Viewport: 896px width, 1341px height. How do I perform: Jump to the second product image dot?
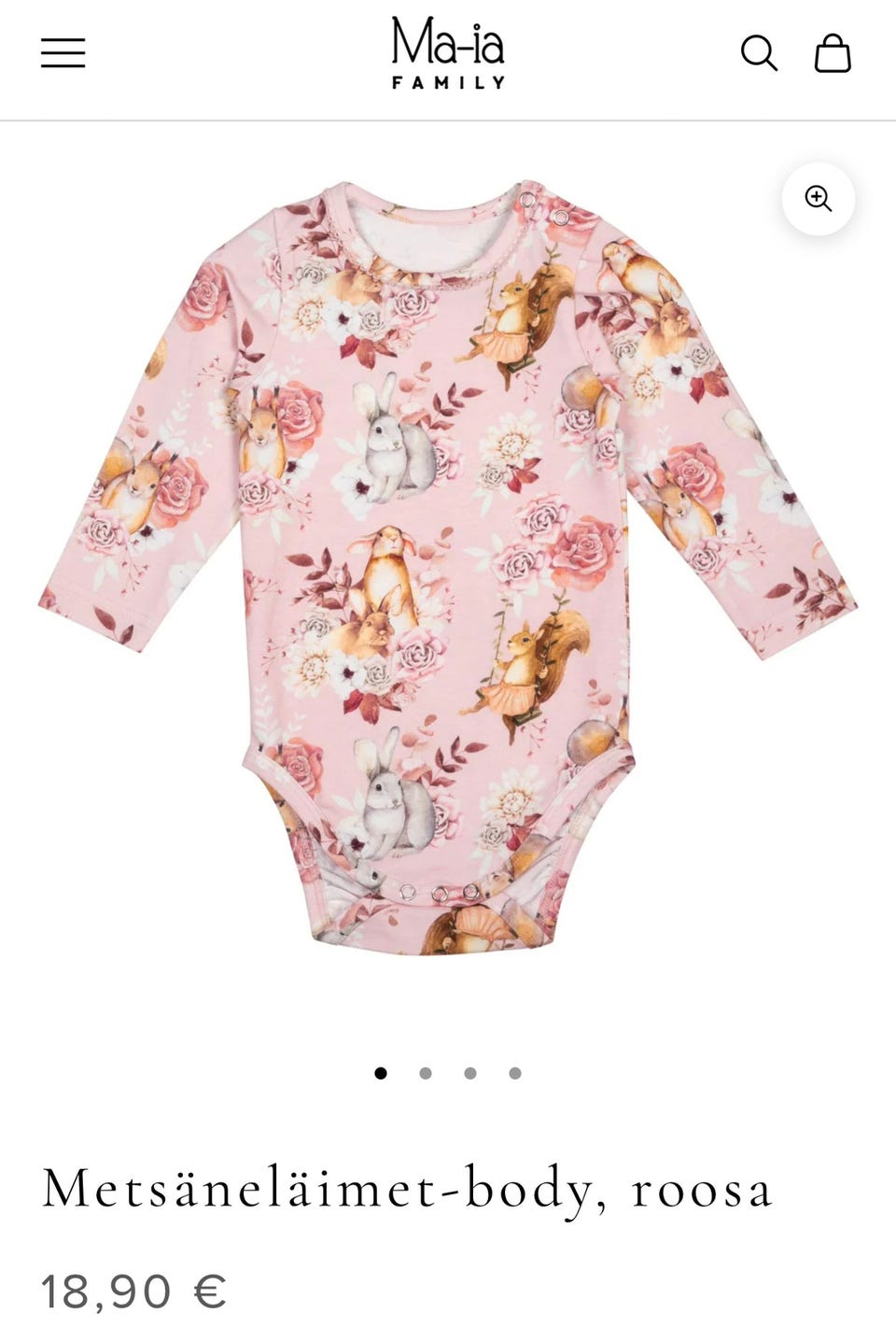click(426, 1073)
